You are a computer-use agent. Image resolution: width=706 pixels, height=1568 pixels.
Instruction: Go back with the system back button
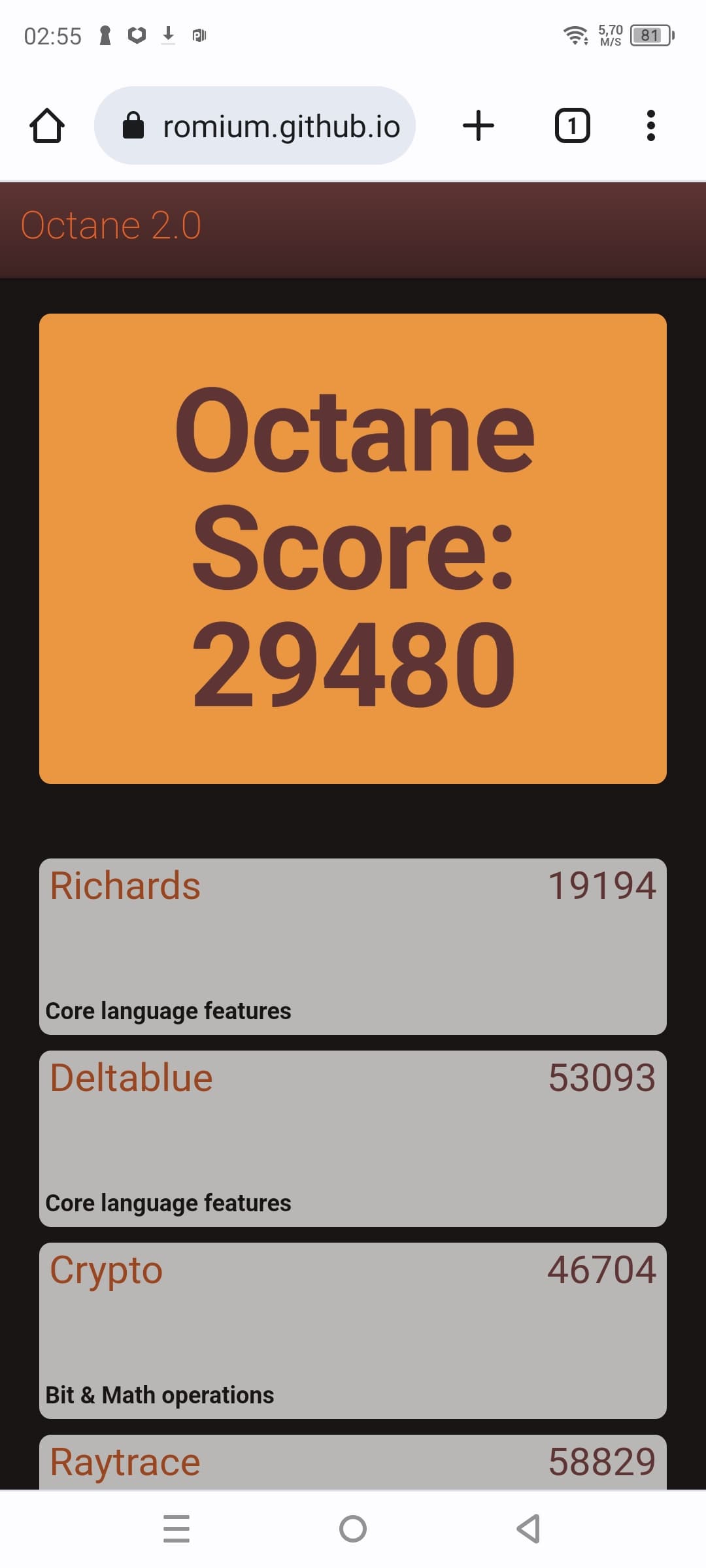528,1529
